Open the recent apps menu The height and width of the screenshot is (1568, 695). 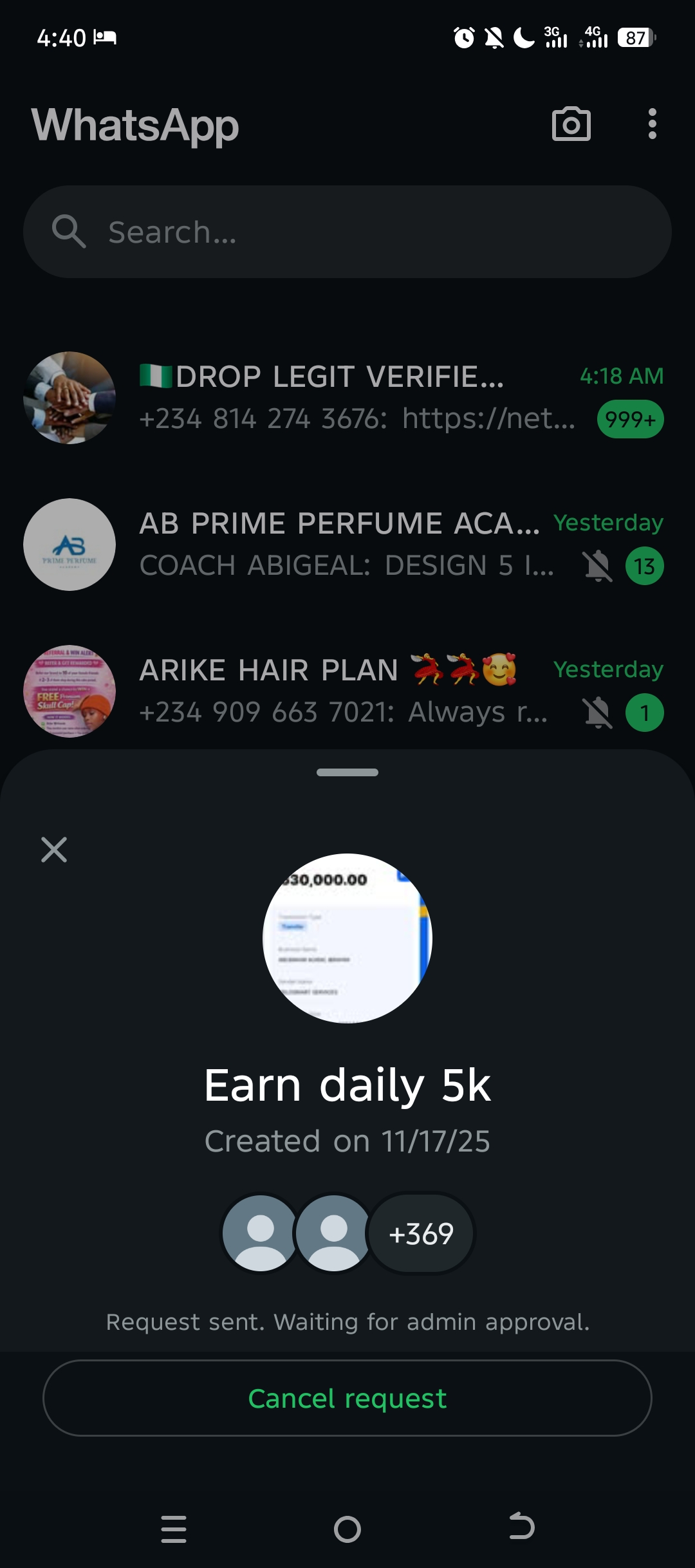pos(174,1529)
